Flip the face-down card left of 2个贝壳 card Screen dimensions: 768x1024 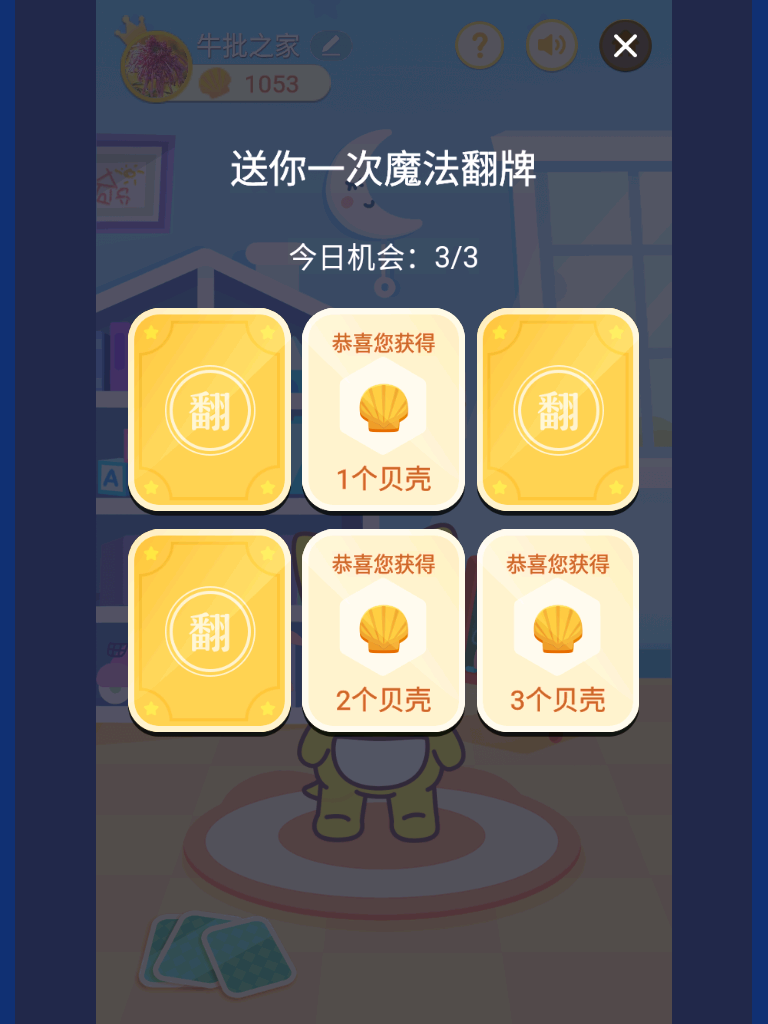click(x=210, y=631)
